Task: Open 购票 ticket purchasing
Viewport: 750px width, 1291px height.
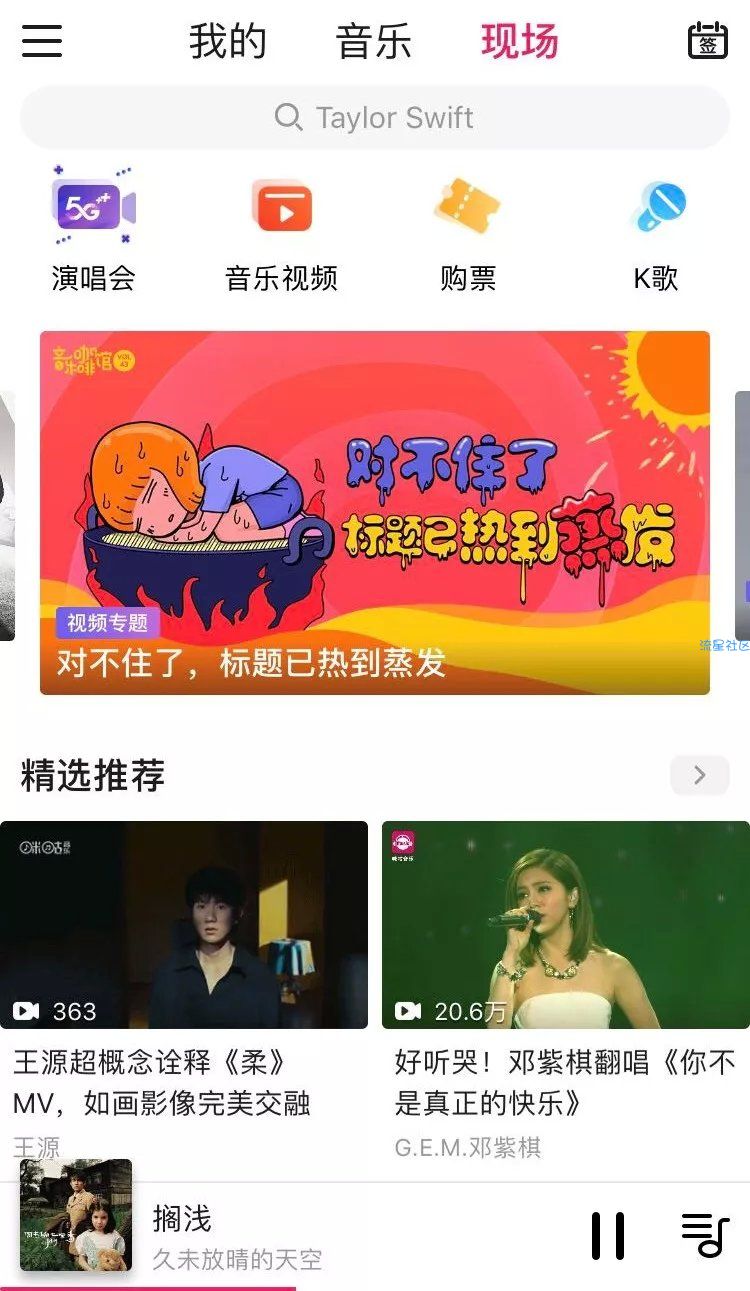Action: tap(468, 232)
